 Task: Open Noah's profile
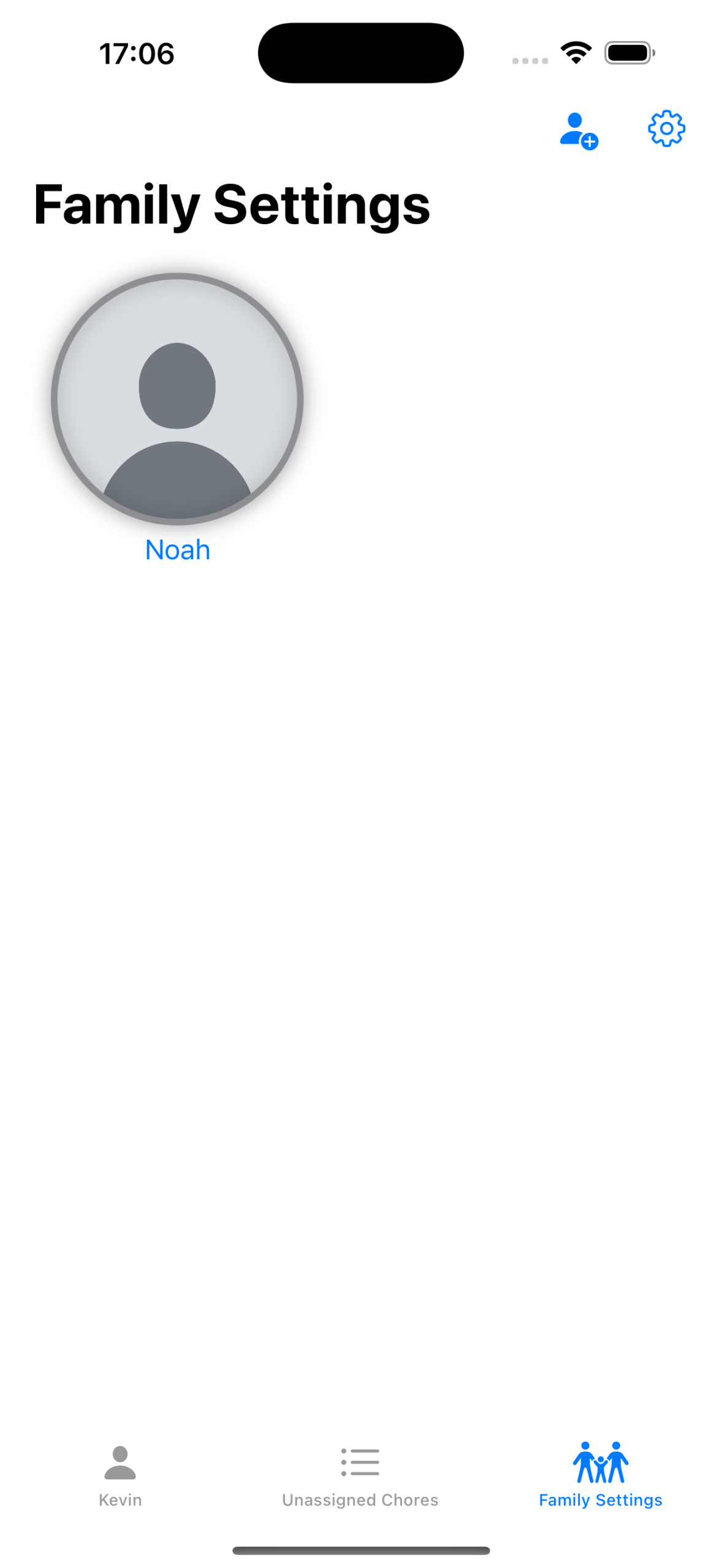pos(177,418)
